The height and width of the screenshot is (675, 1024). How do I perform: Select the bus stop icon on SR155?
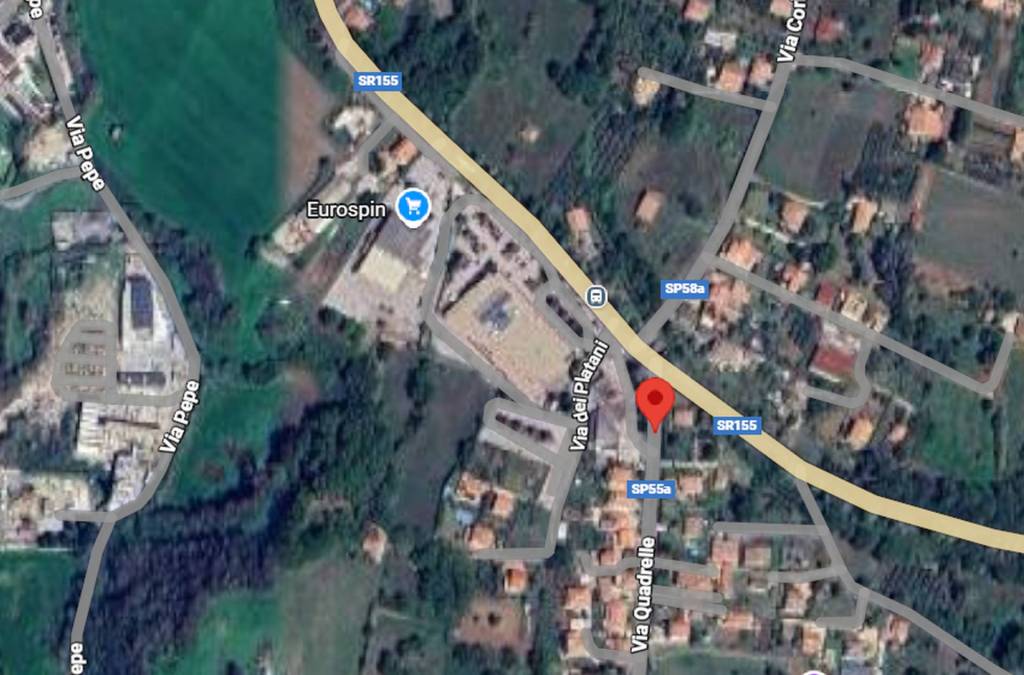click(596, 296)
